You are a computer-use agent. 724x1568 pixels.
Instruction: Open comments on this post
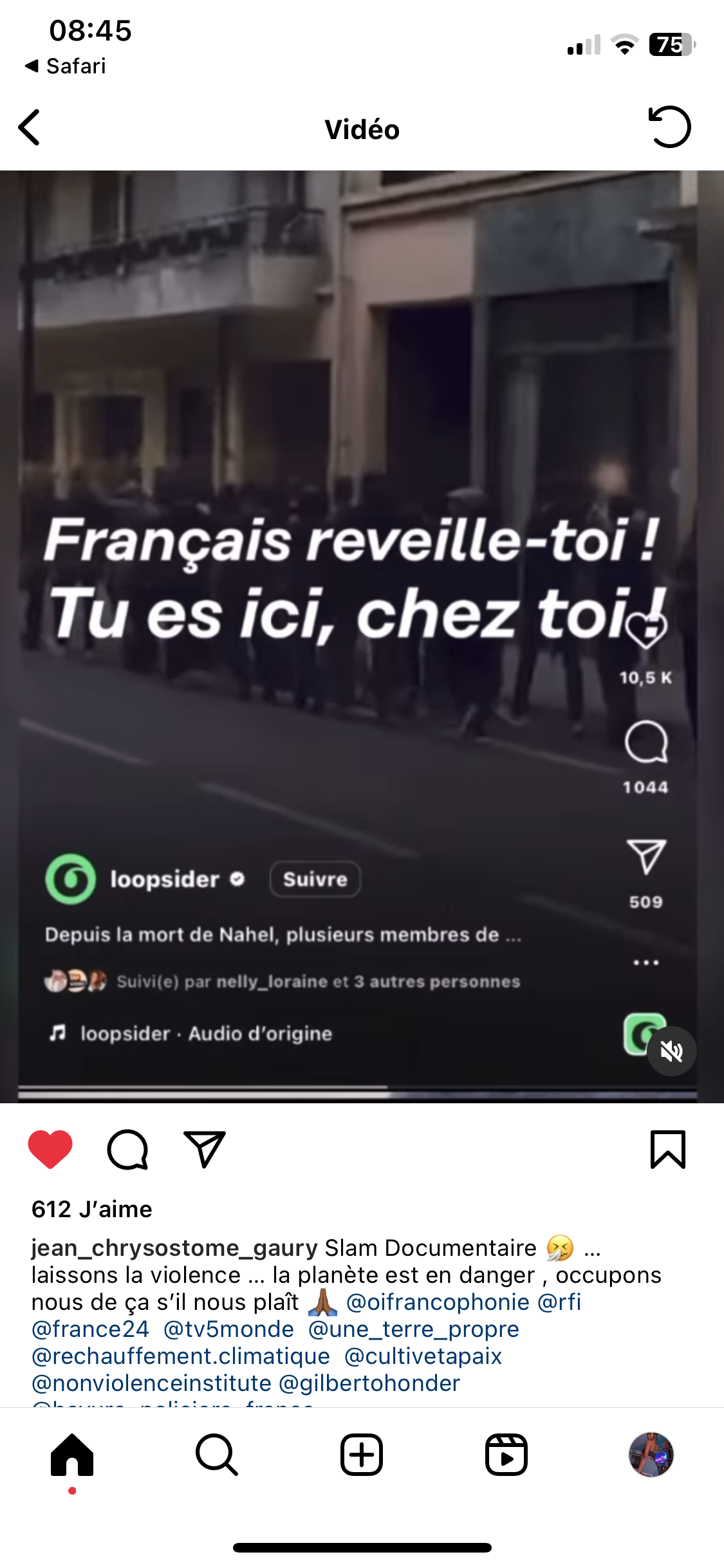[x=127, y=1149]
